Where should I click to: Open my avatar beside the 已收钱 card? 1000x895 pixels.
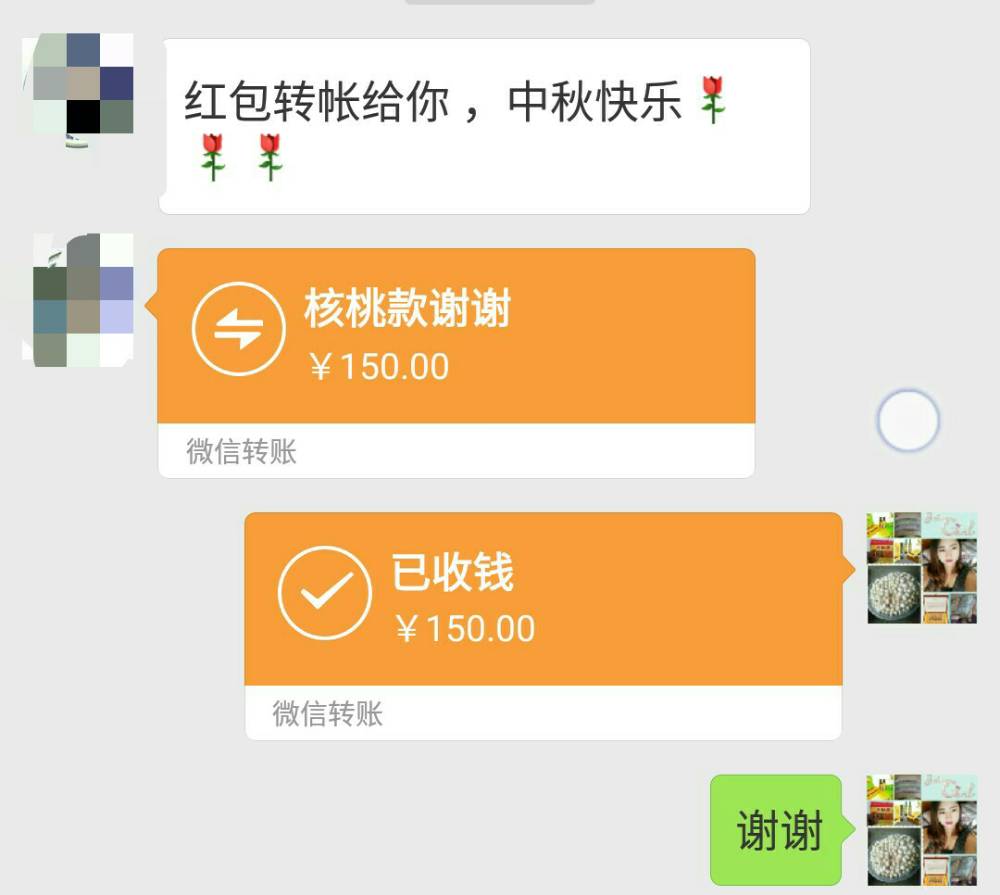(x=921, y=568)
